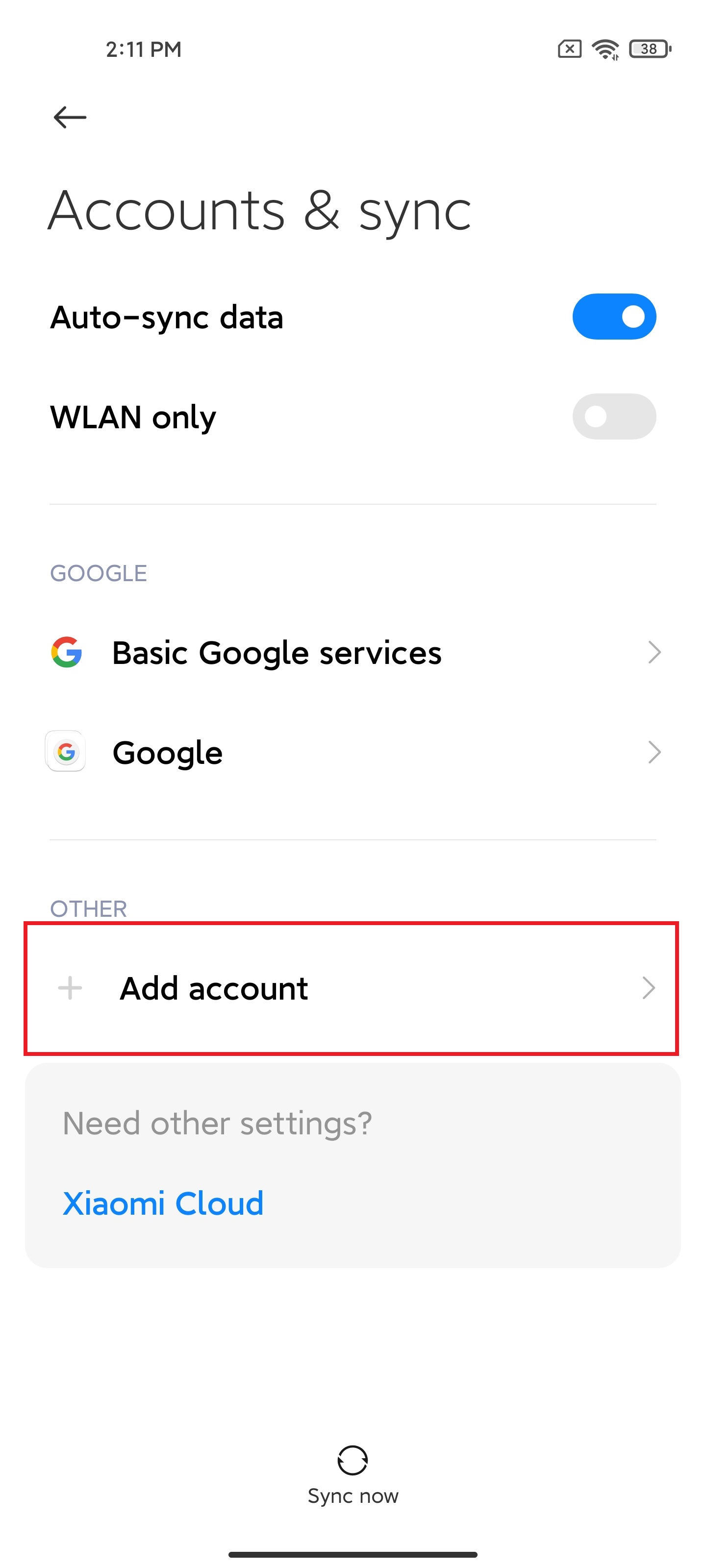Turn off Auto-sync data
This screenshot has height=1568, width=706.
pos(613,317)
